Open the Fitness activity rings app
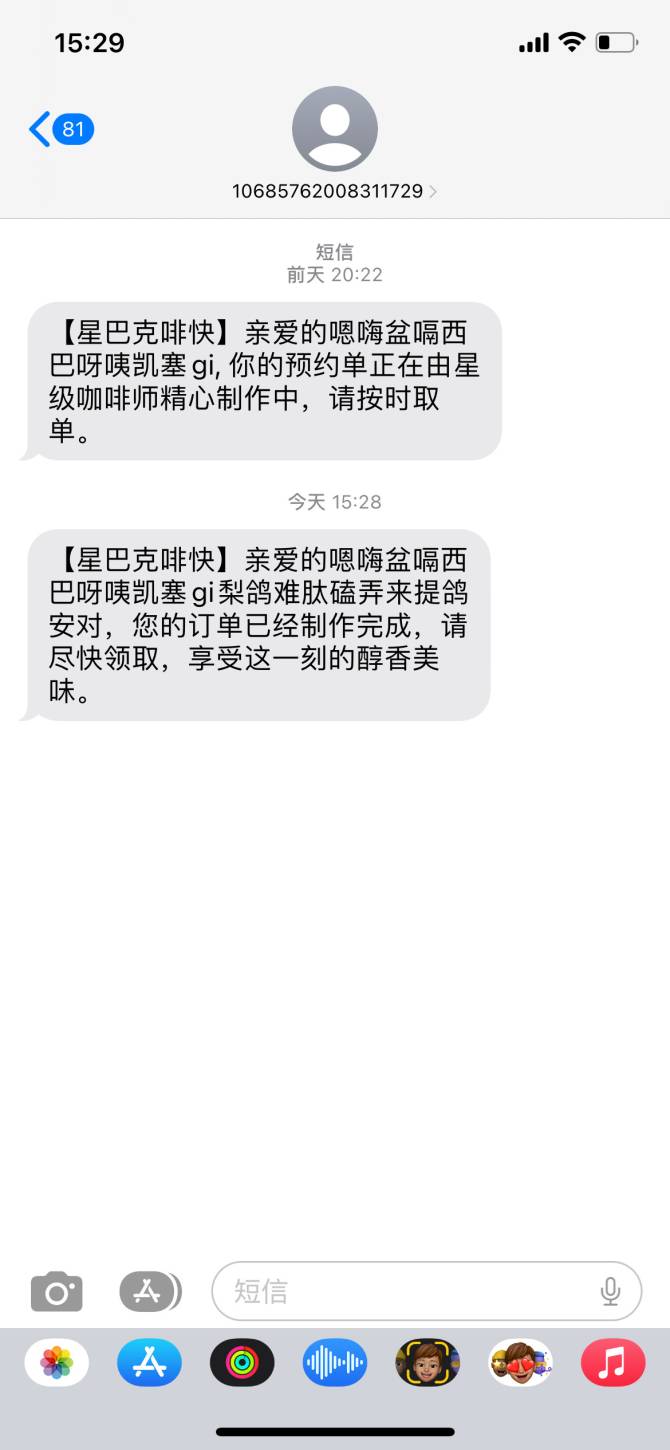670x1450 pixels. click(x=242, y=1362)
